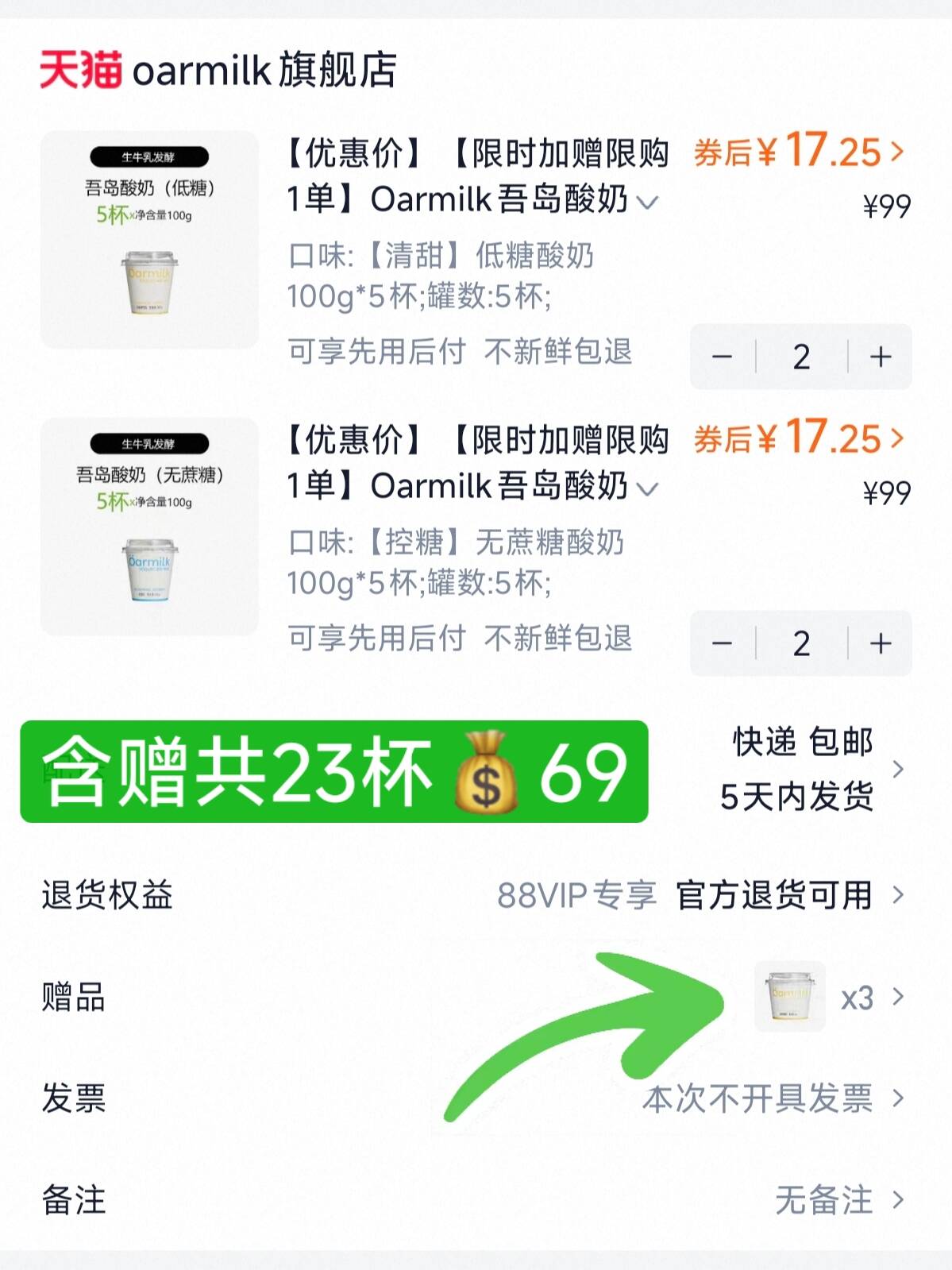Open the 吾岛酸奶（无蔗糖）product image
The width and height of the screenshot is (952, 1270).
click(x=149, y=527)
